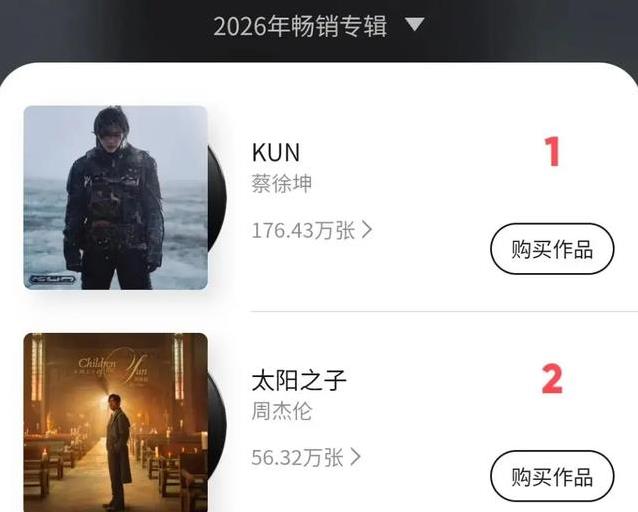Viewport: 638px width, 512px height.
Task: Open the 2026年畅销专辑 year dropdown
Action: pyautogui.click(x=318, y=25)
